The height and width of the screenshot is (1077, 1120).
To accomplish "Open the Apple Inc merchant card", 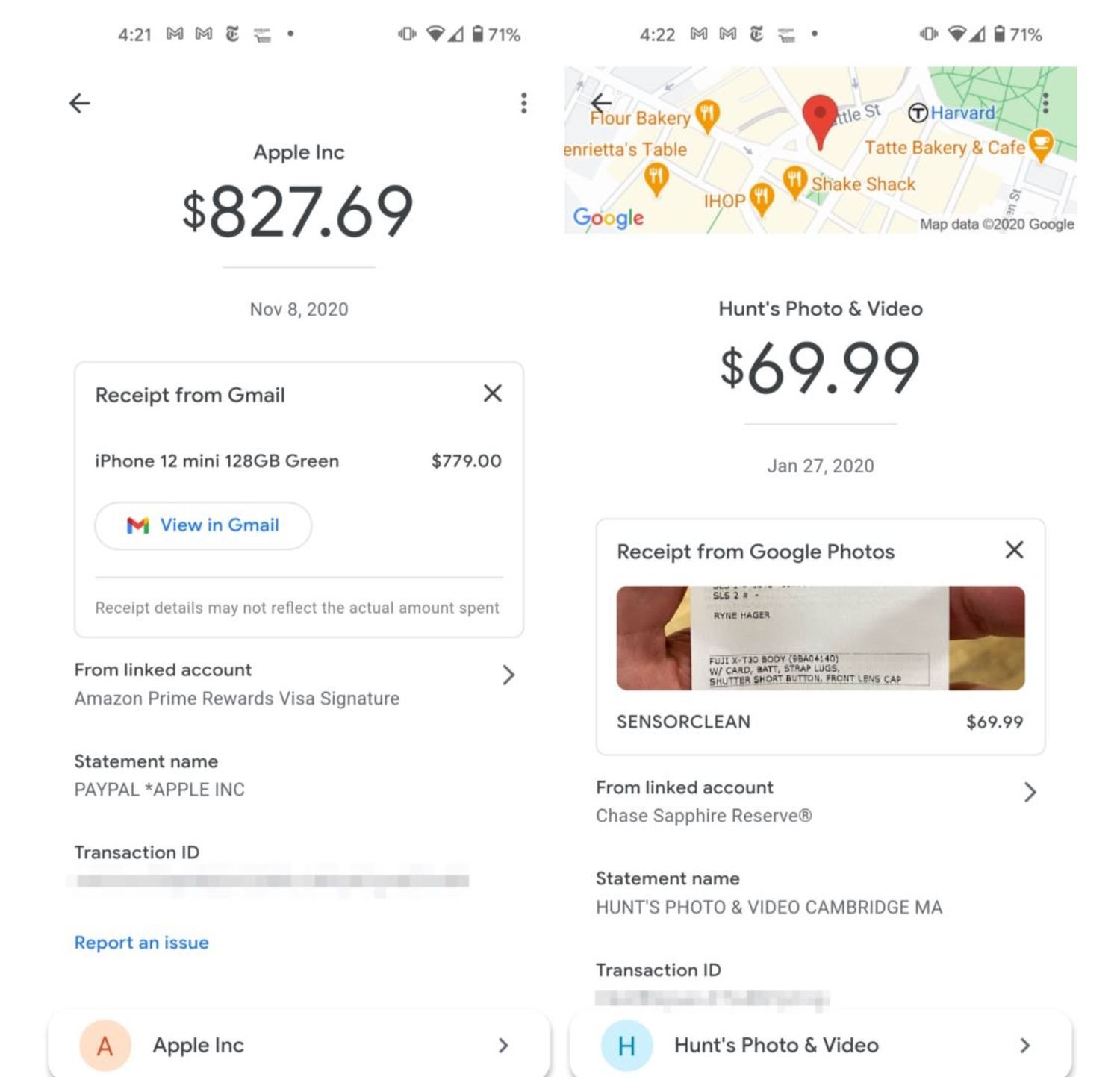I will 299,1045.
